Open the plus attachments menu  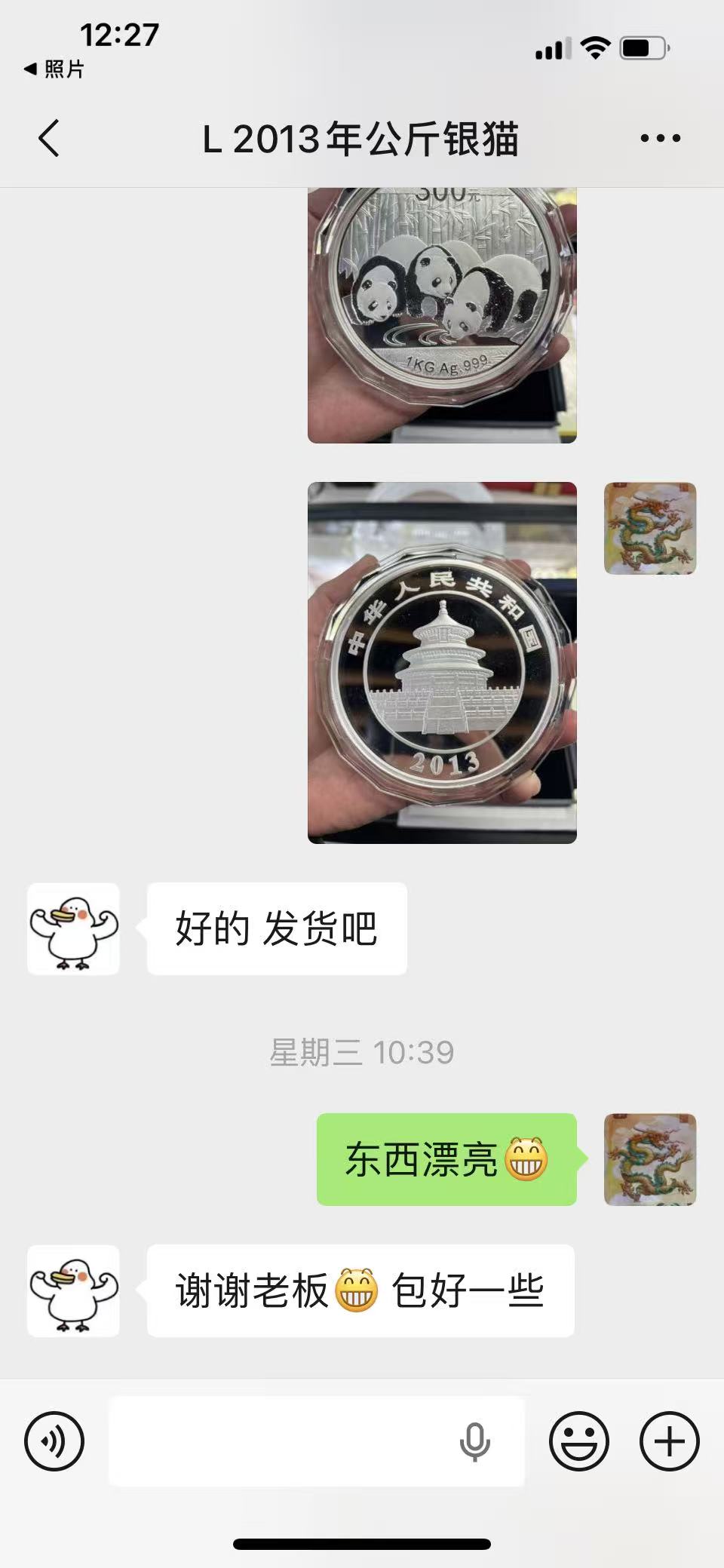point(669,1441)
